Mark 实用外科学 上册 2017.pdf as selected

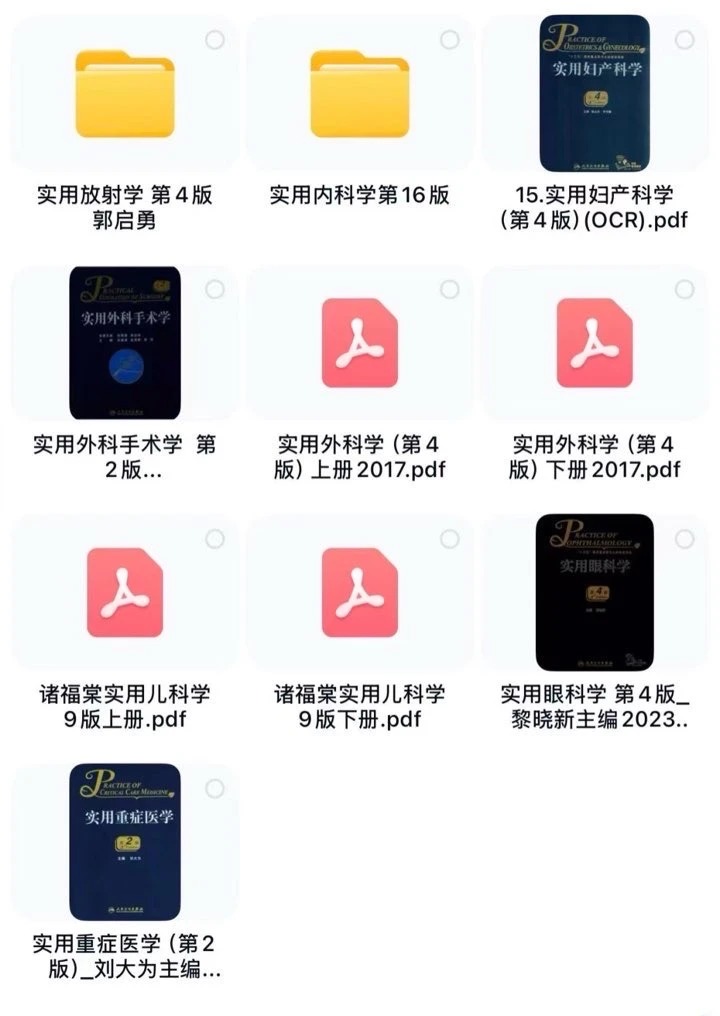point(450,289)
